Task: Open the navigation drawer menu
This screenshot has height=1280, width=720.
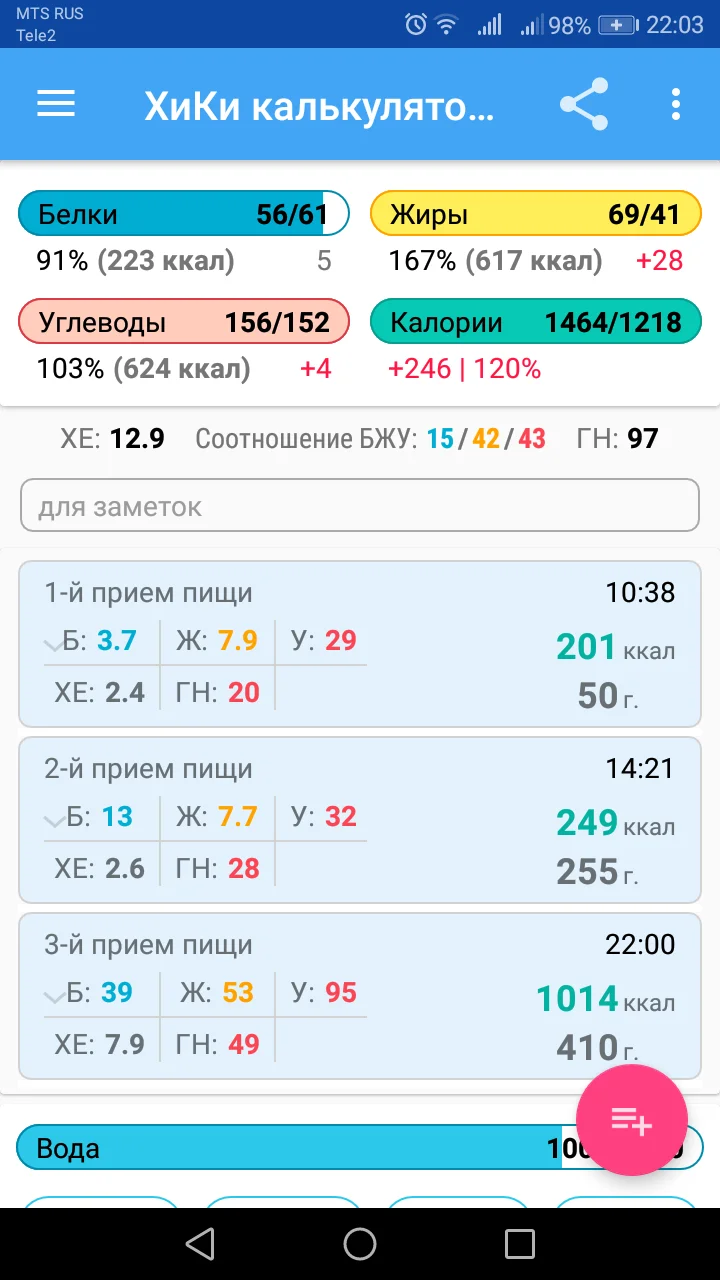Action: click(55, 104)
